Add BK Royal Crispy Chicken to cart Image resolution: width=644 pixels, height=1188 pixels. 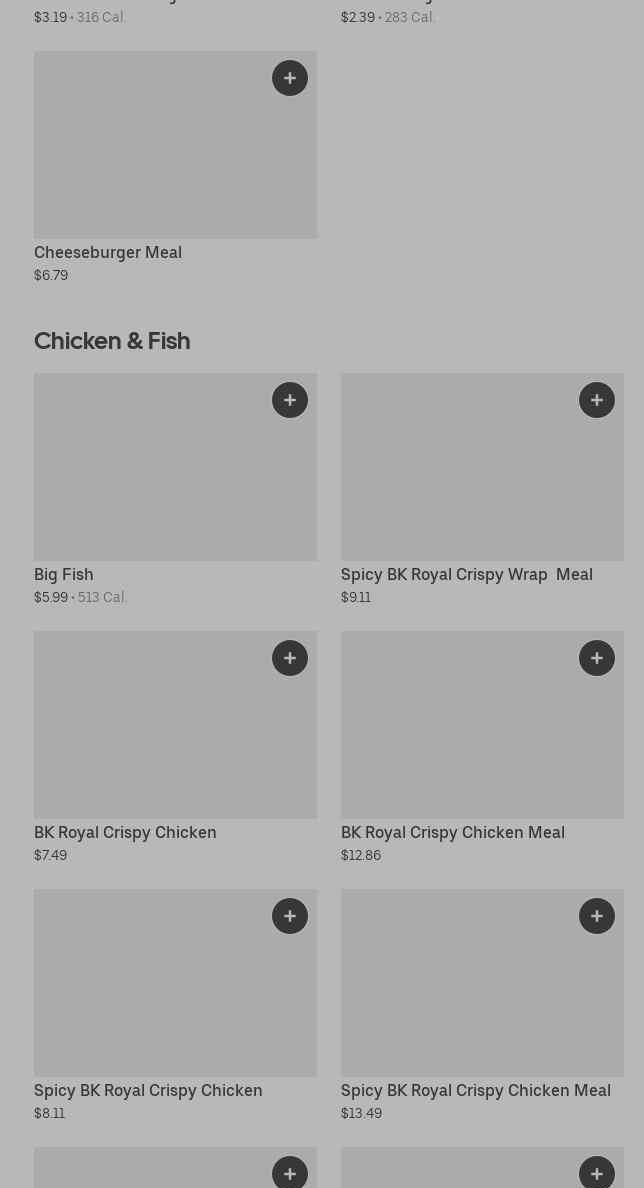click(x=290, y=658)
